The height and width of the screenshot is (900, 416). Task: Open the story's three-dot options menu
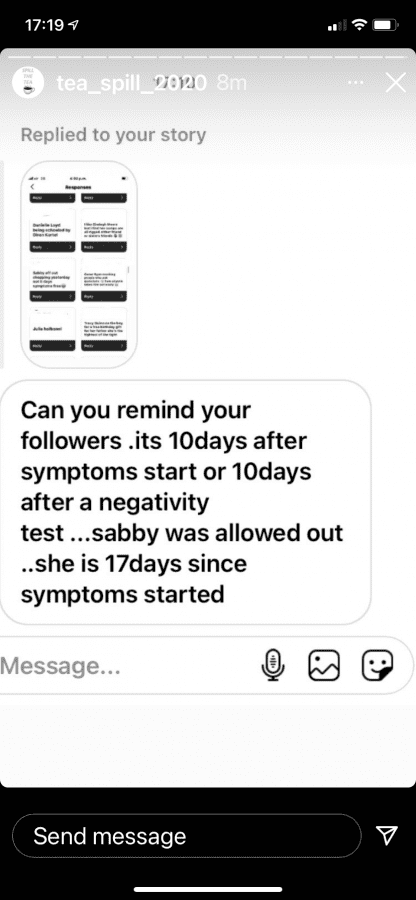coord(356,83)
